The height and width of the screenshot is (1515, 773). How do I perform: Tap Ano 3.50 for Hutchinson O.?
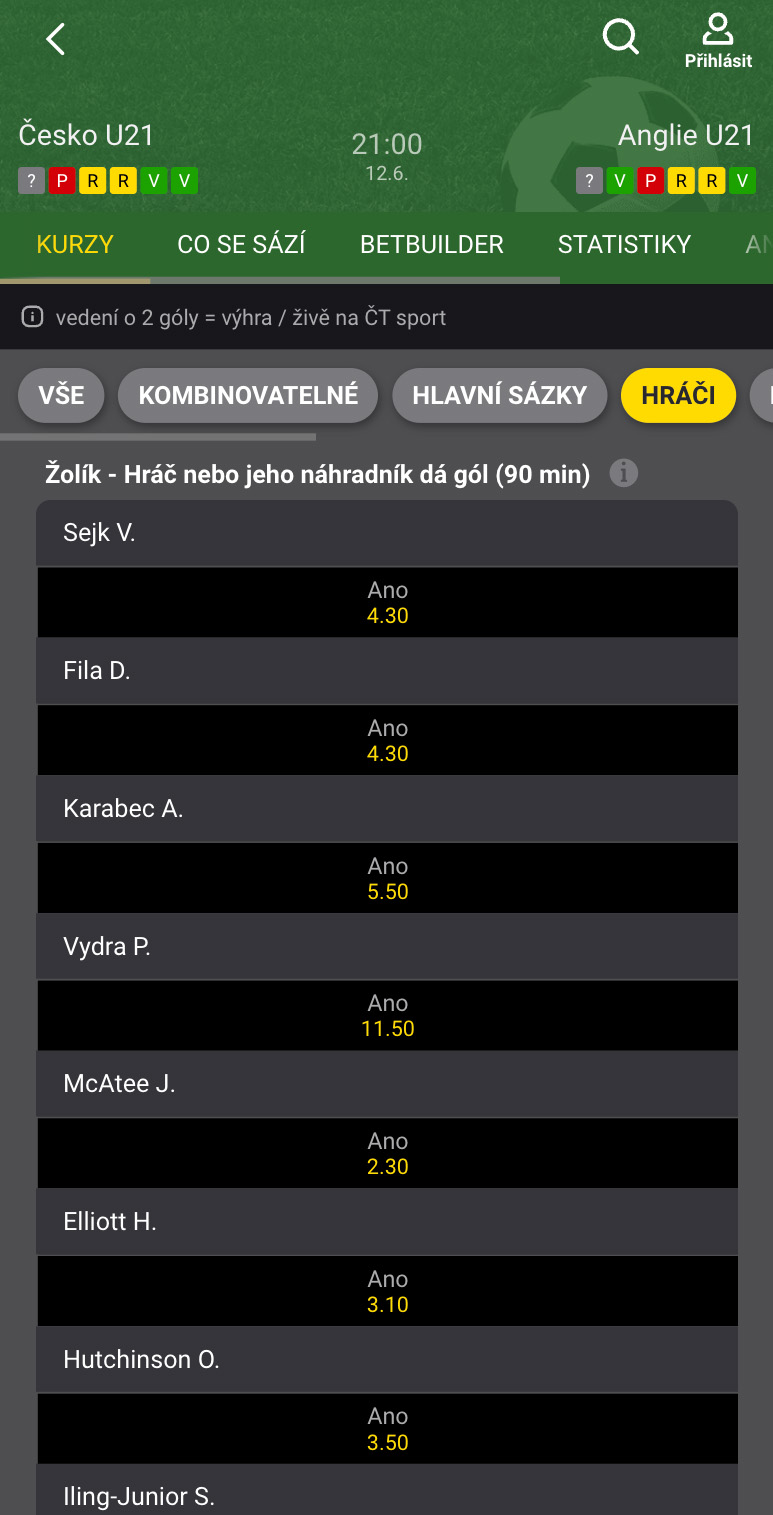point(388,1429)
